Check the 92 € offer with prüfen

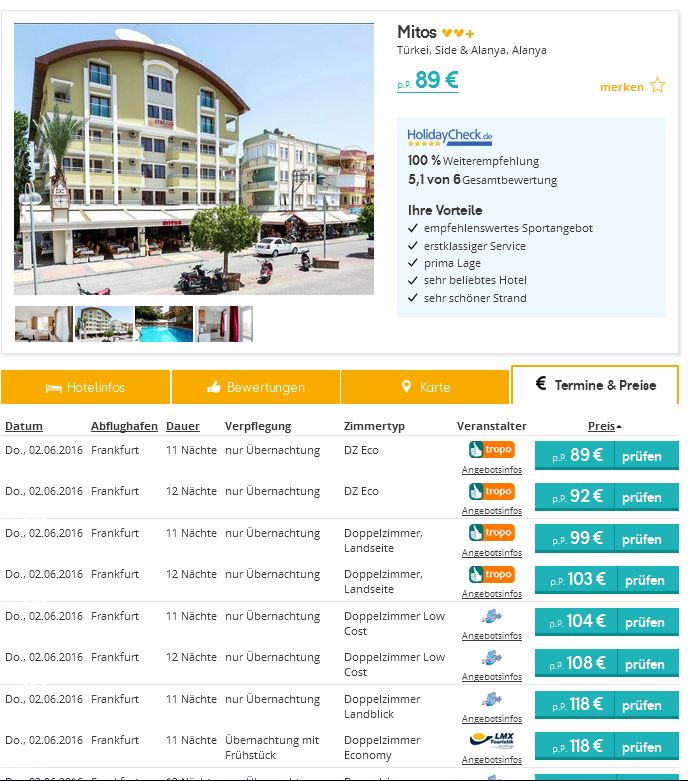tap(642, 497)
